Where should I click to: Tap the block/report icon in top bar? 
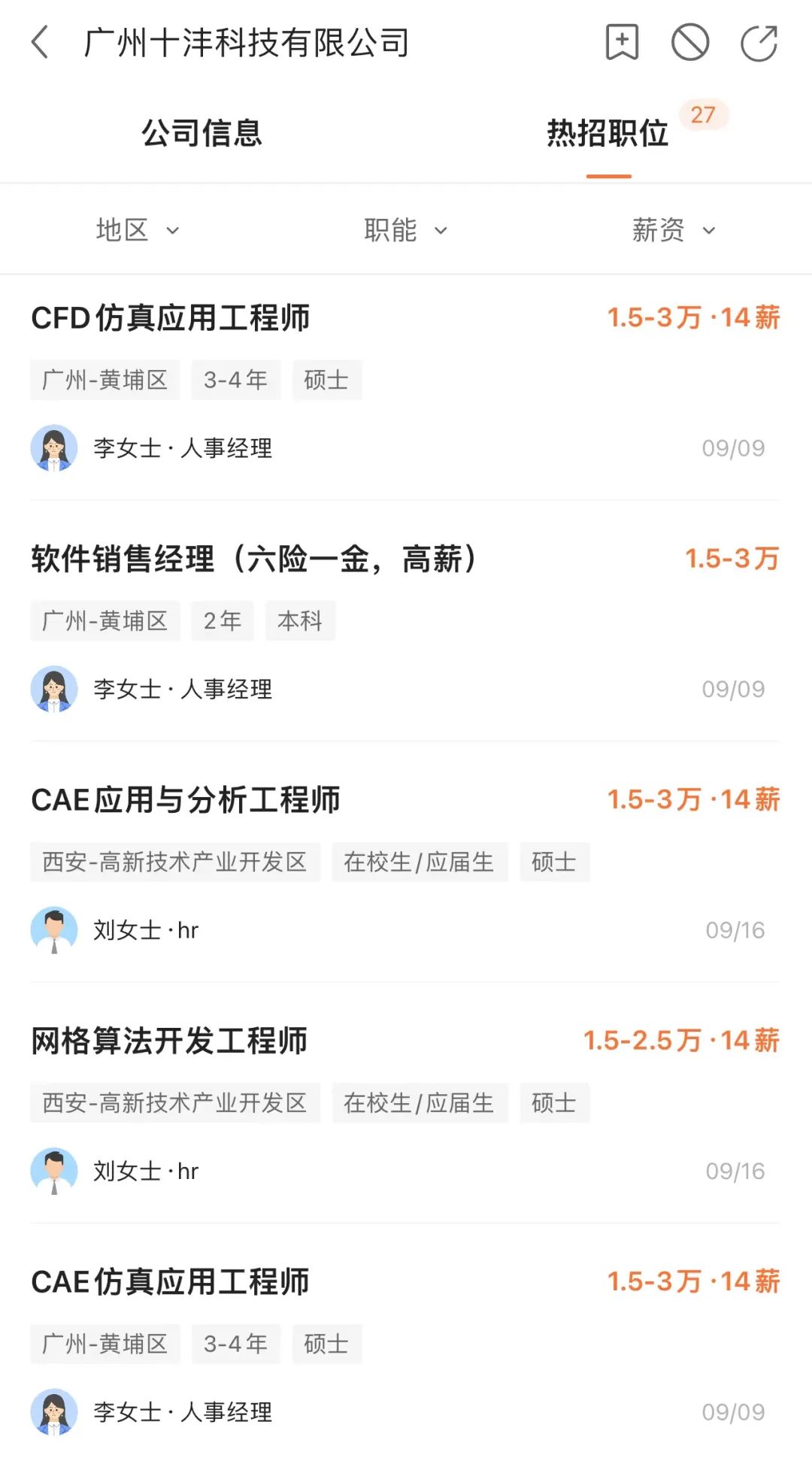click(x=691, y=43)
